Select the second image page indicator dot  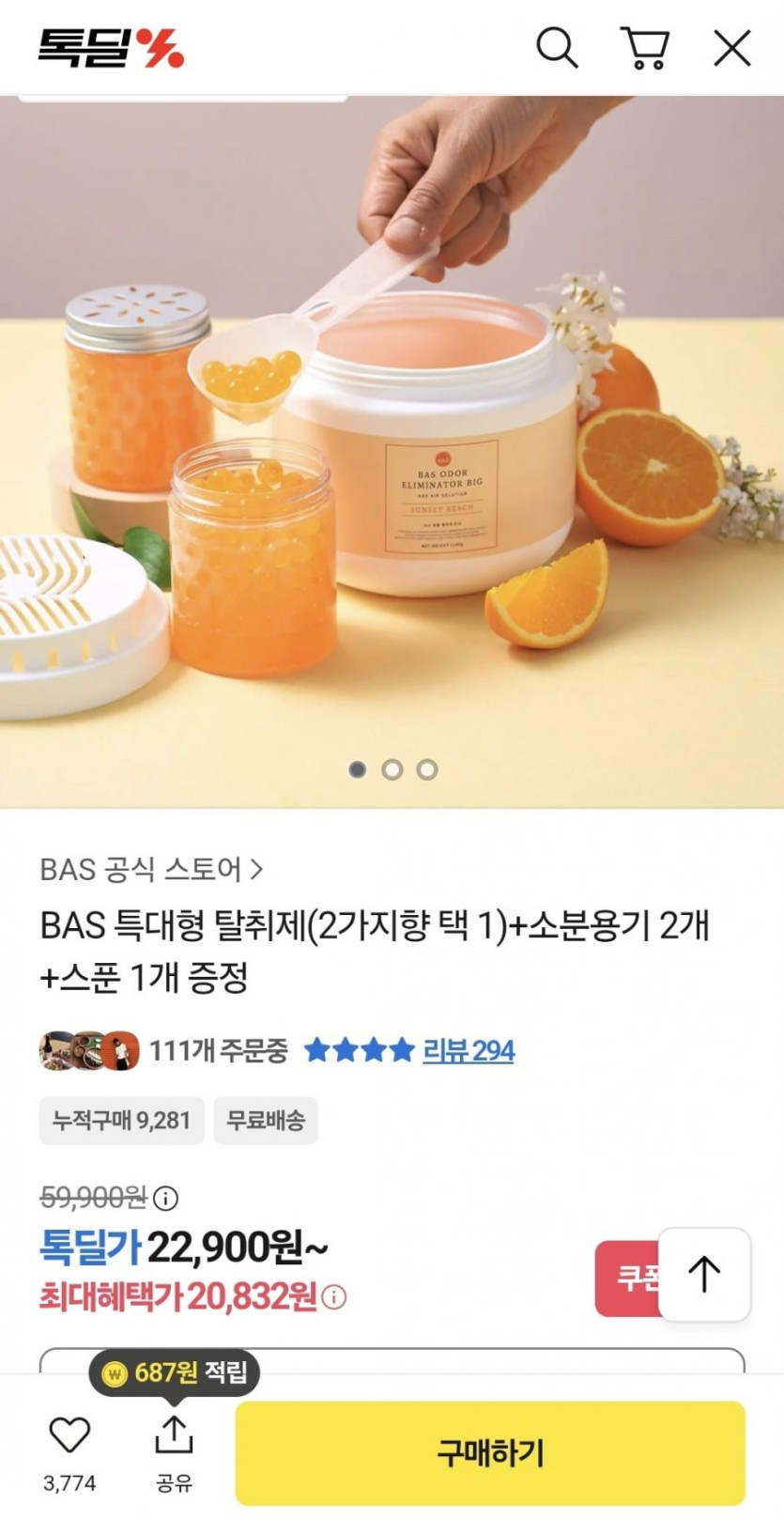[x=392, y=769]
